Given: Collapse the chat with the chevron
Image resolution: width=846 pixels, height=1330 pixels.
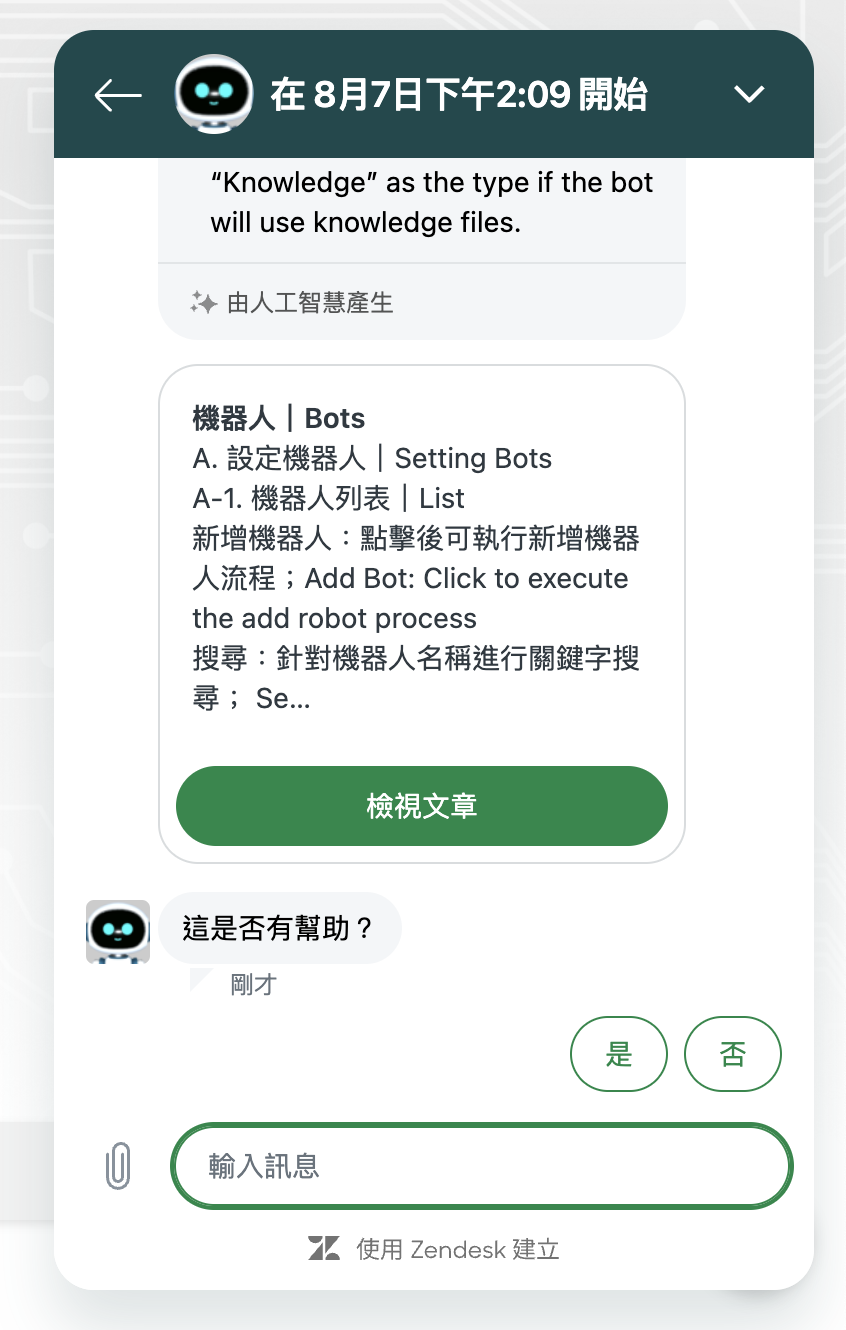Looking at the screenshot, I should [x=748, y=94].
